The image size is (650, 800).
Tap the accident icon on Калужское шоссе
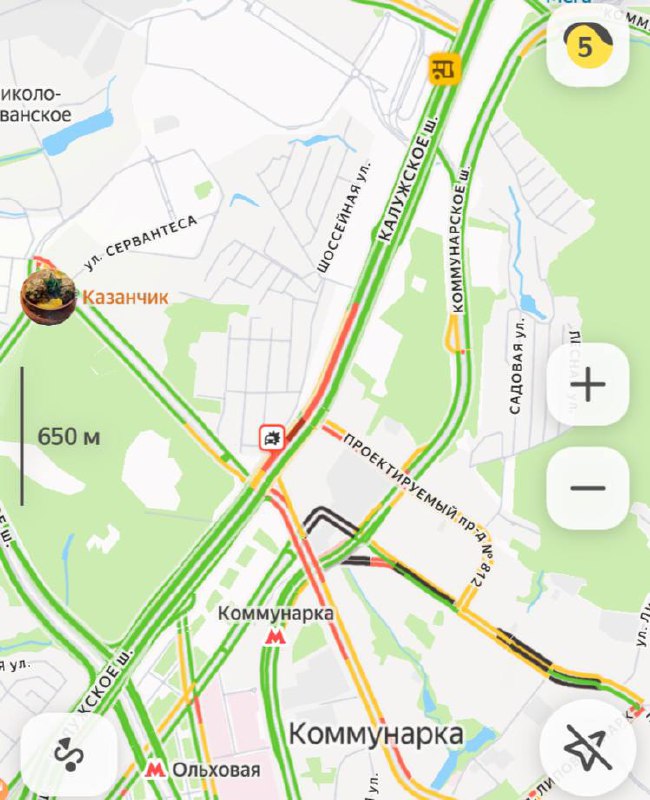pyautogui.click(x=271, y=436)
